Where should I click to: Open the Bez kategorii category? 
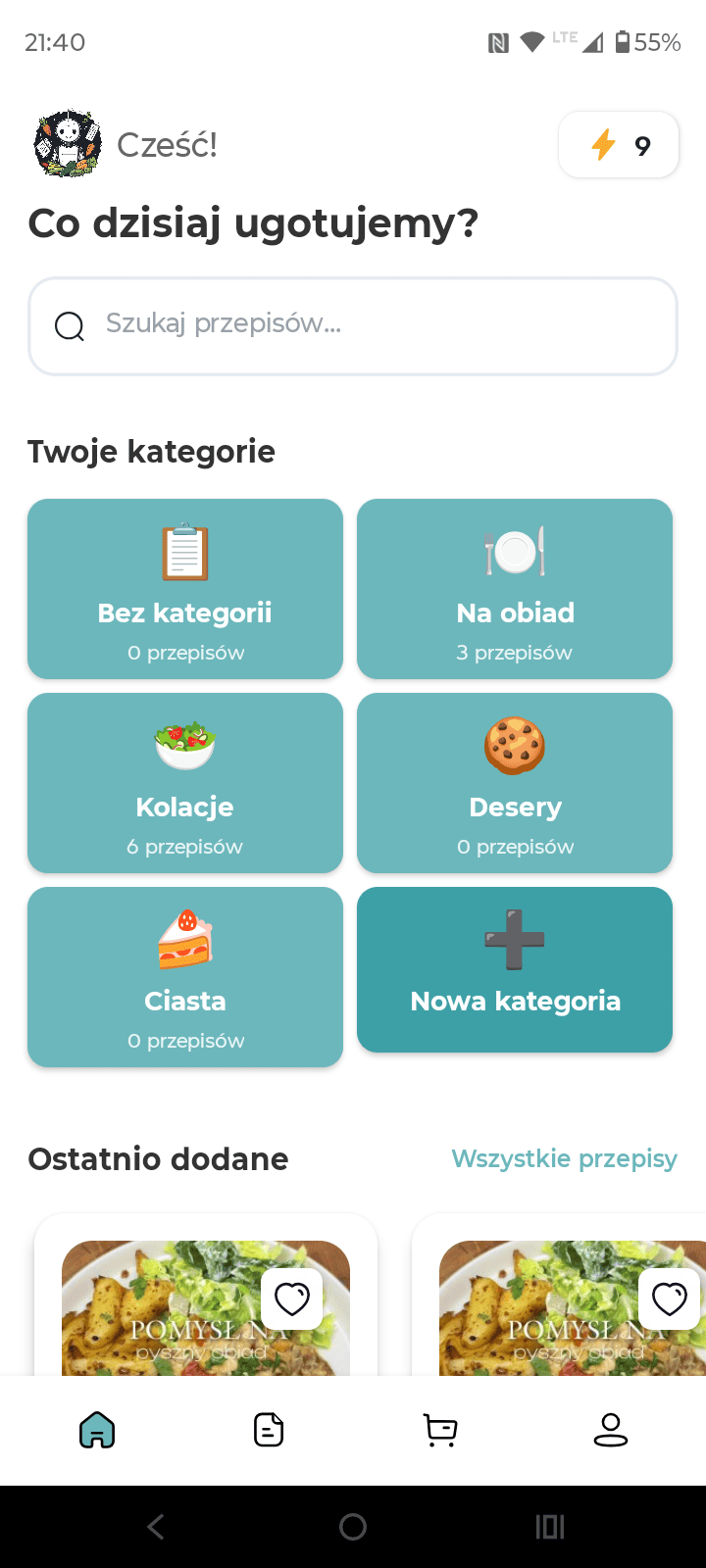coord(184,589)
